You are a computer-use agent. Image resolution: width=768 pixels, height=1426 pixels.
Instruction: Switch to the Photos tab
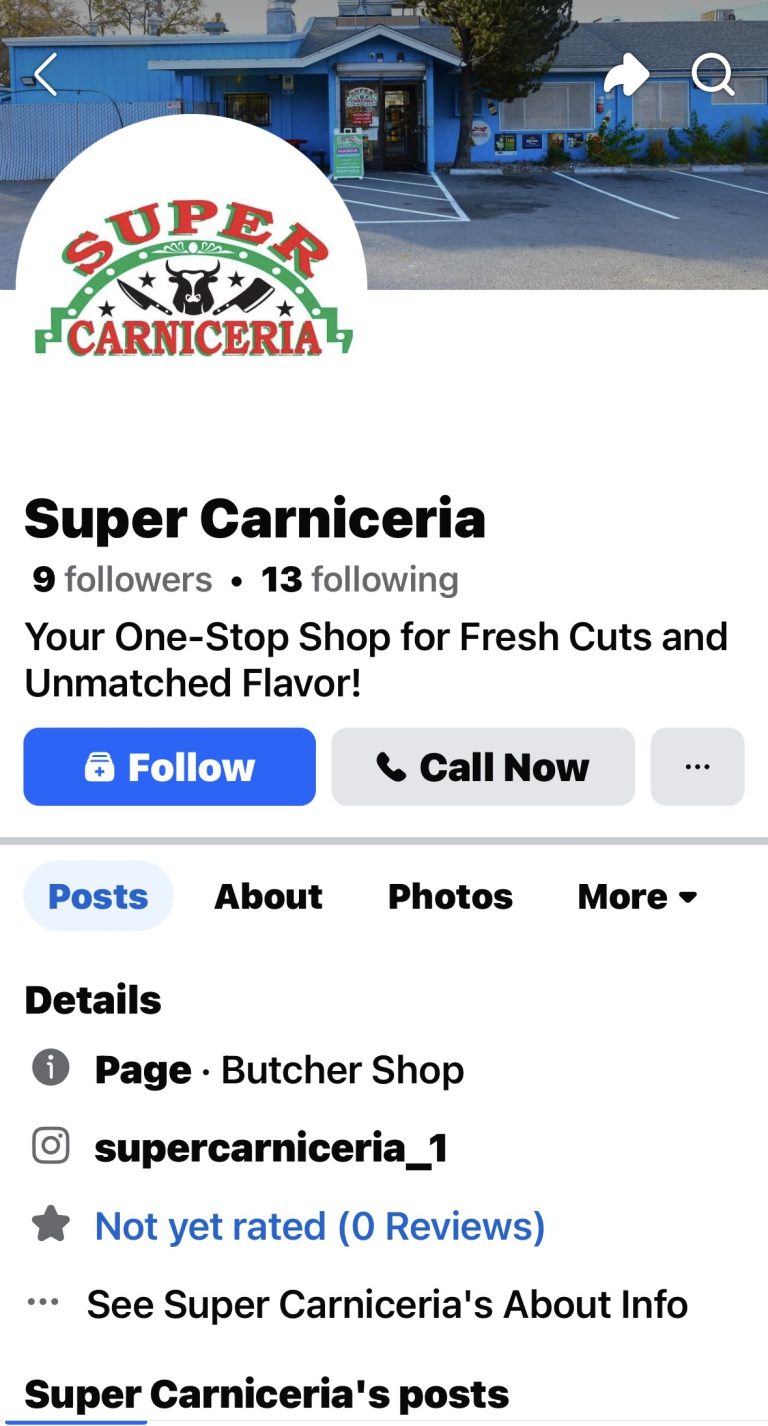449,896
